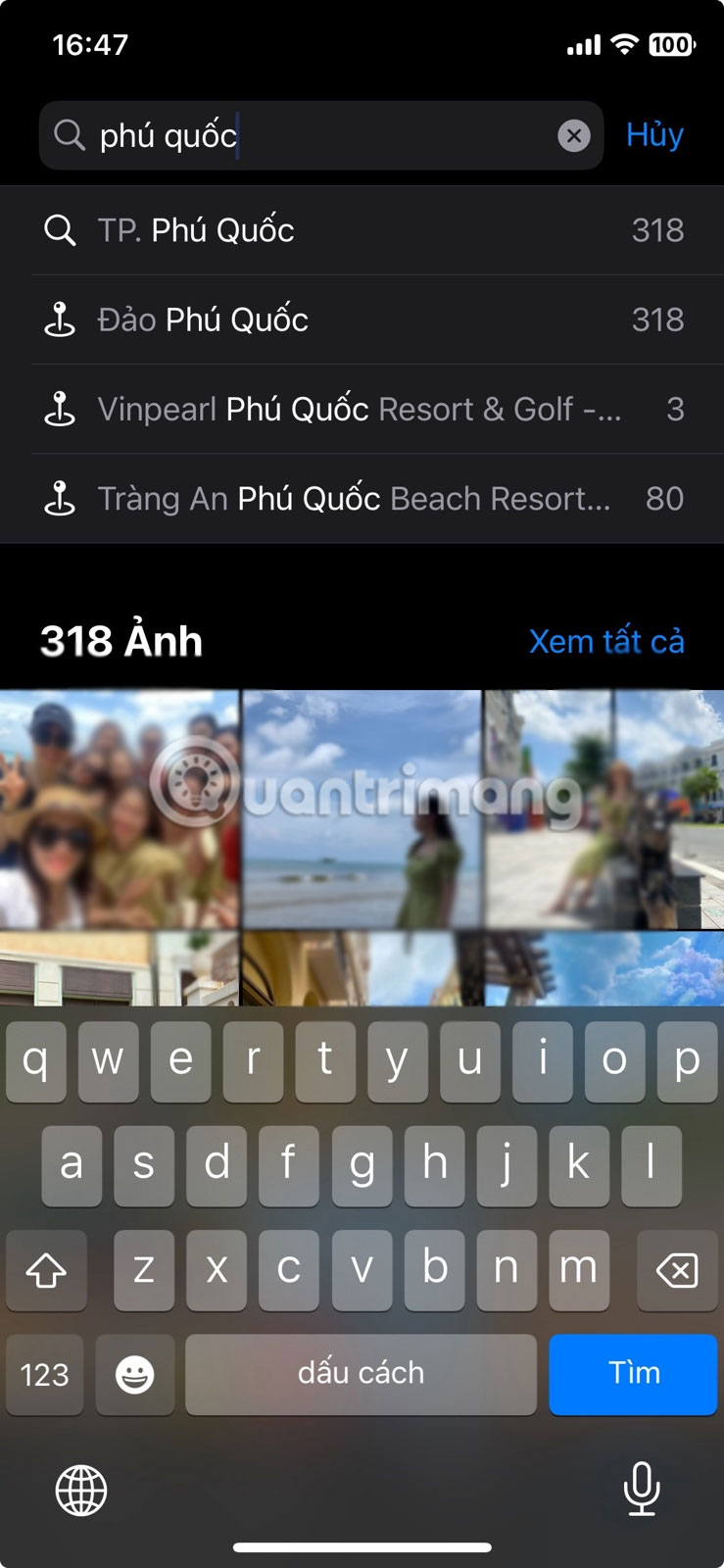Clear the search text with the X icon
Screen dimensions: 724x1568
(x=574, y=135)
